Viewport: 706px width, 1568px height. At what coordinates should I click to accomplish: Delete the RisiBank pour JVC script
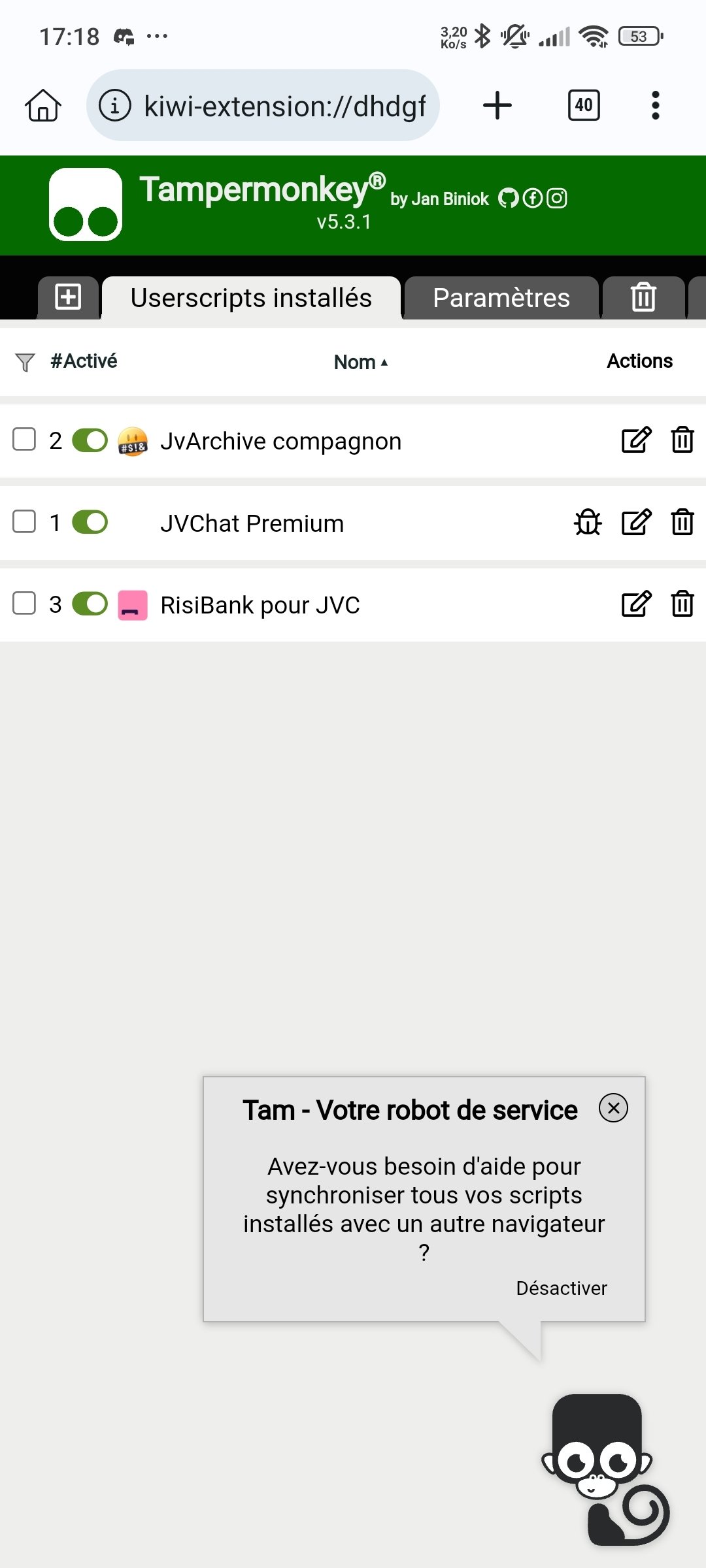(x=682, y=604)
